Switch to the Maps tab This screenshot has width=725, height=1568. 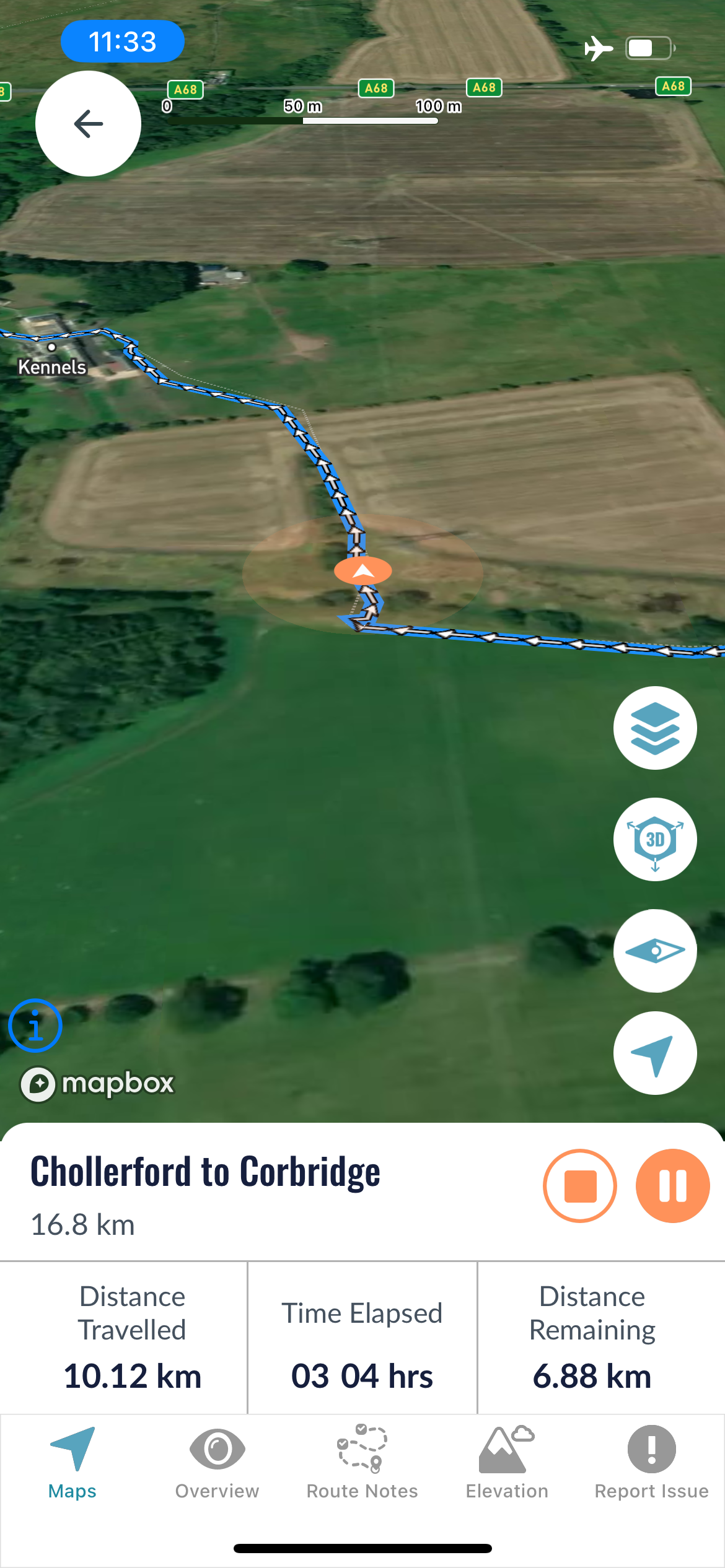[72, 1463]
